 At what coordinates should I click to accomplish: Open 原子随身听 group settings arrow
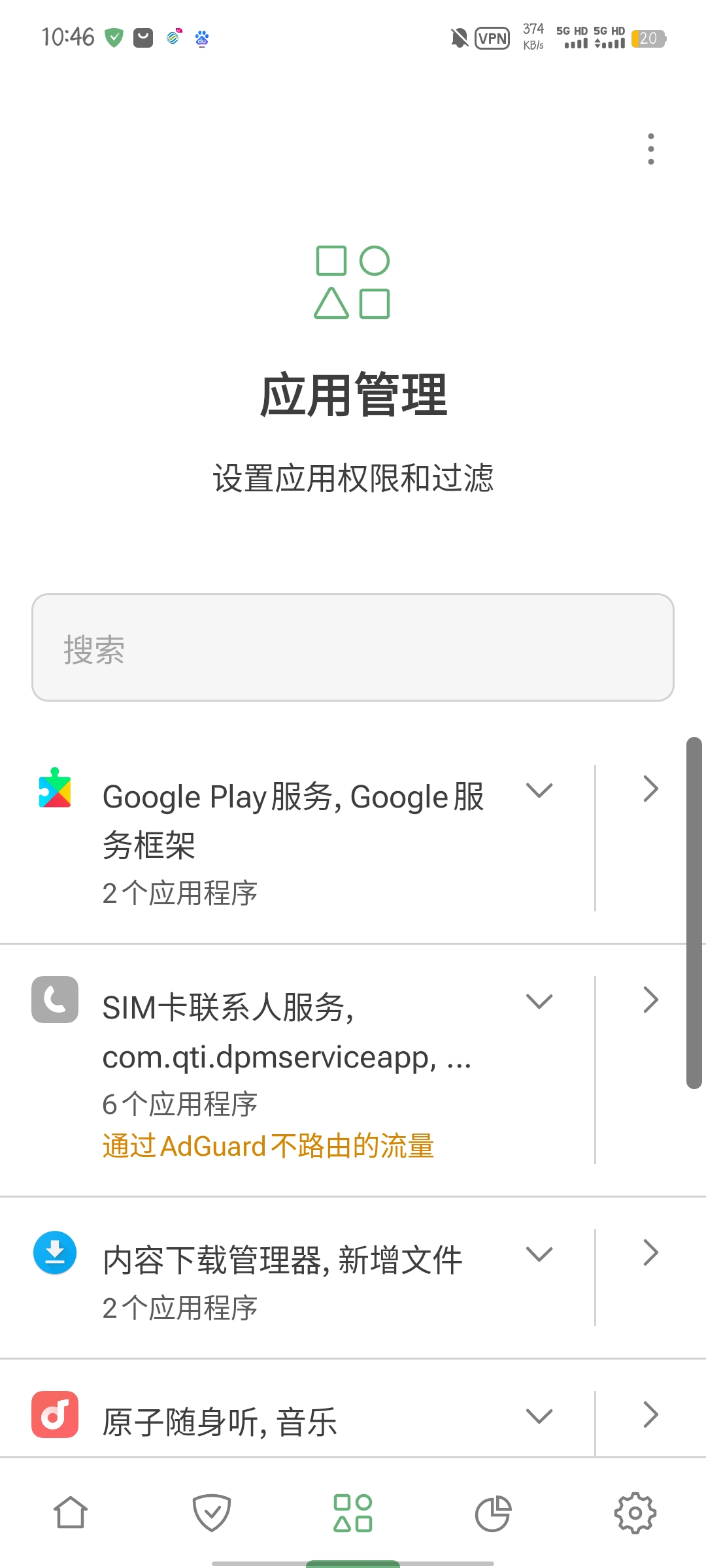[650, 1414]
